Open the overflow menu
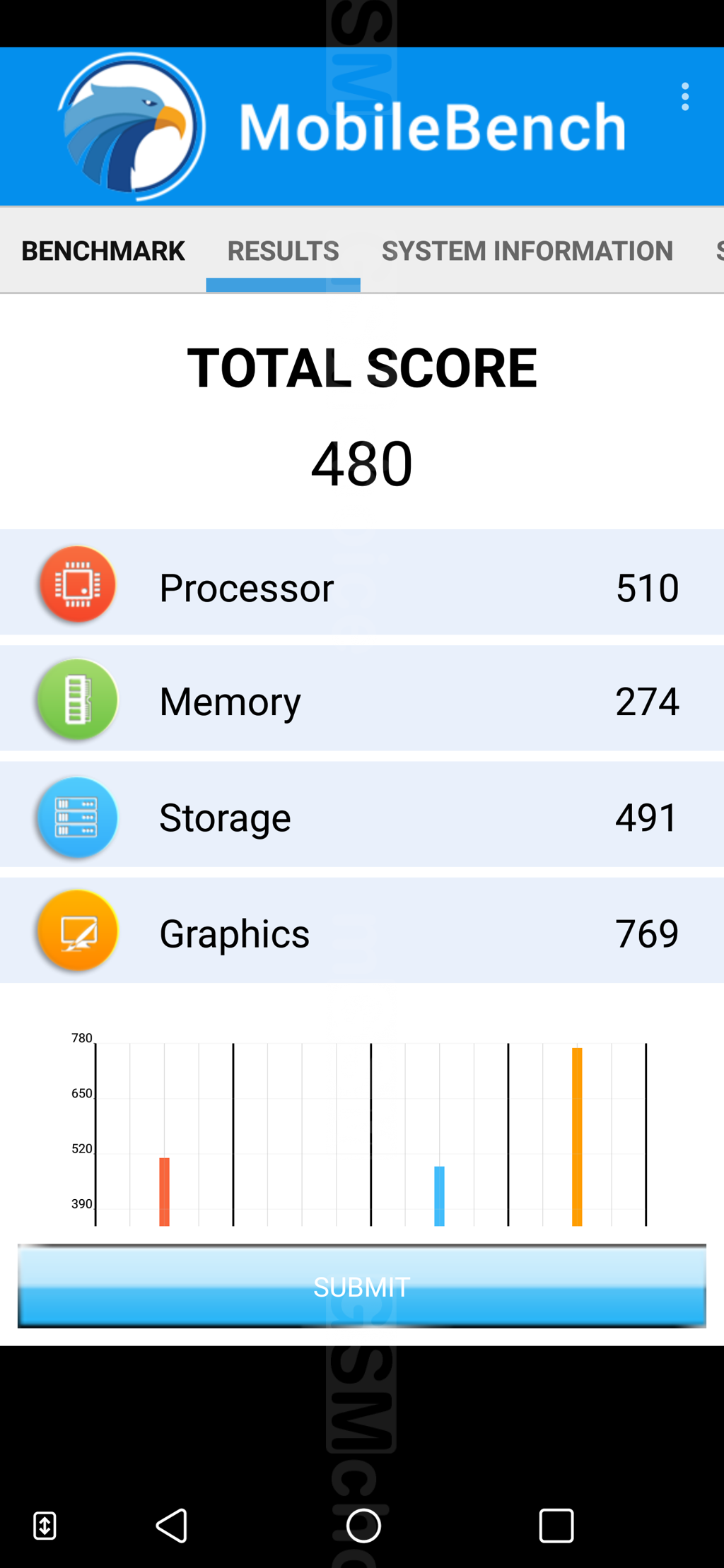 click(684, 97)
